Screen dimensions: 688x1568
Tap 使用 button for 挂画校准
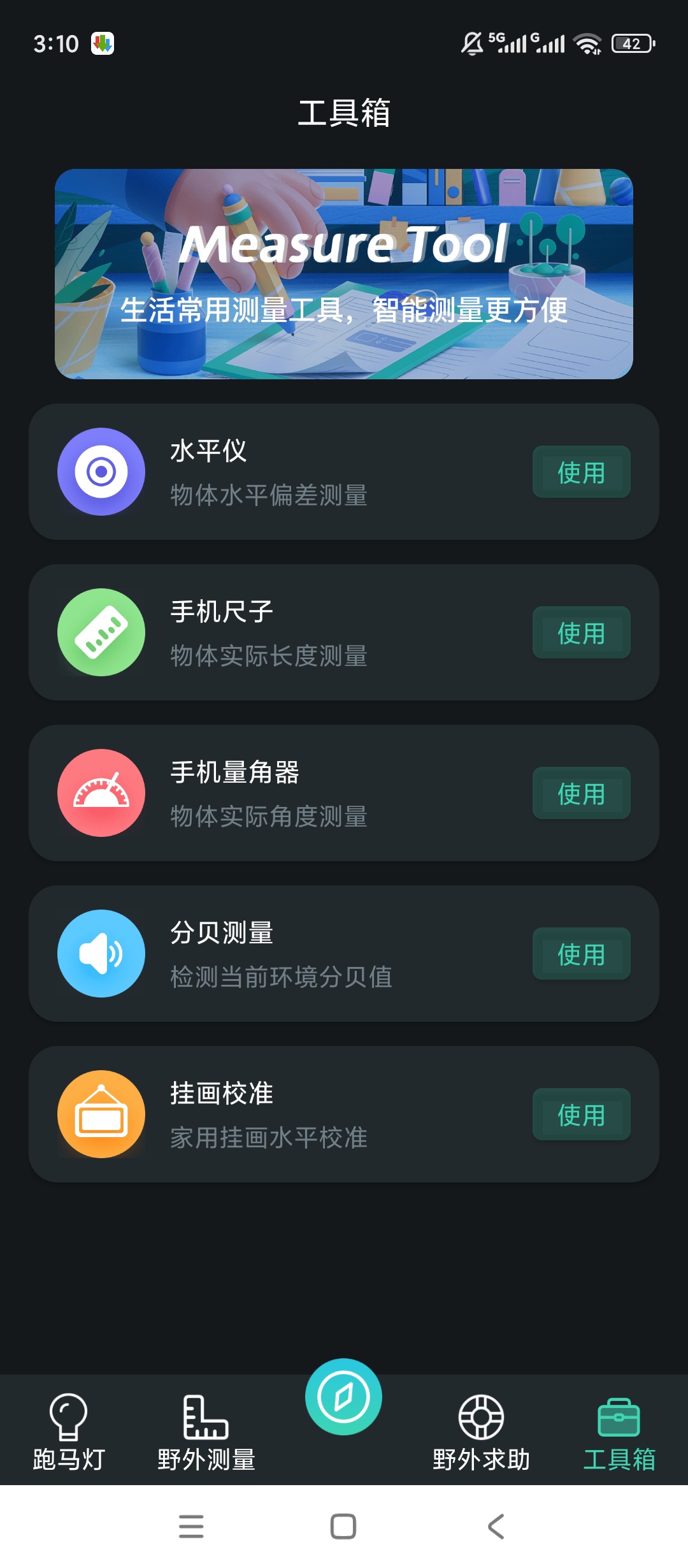click(x=581, y=1115)
